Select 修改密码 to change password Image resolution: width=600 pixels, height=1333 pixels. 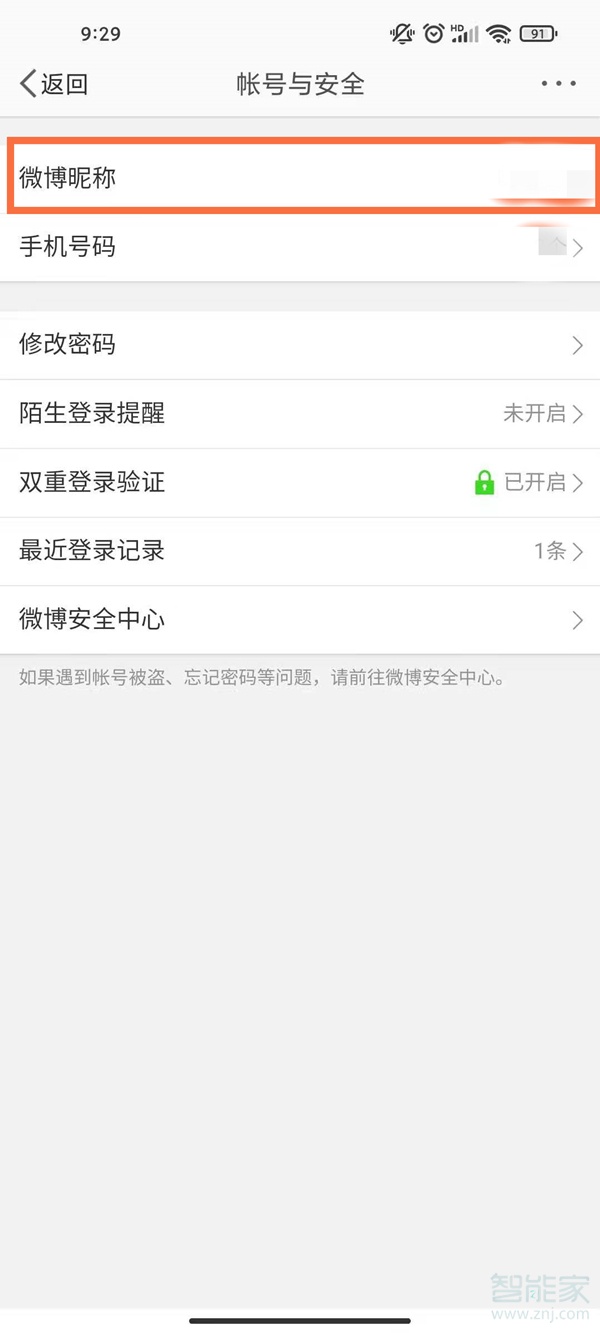click(300, 345)
